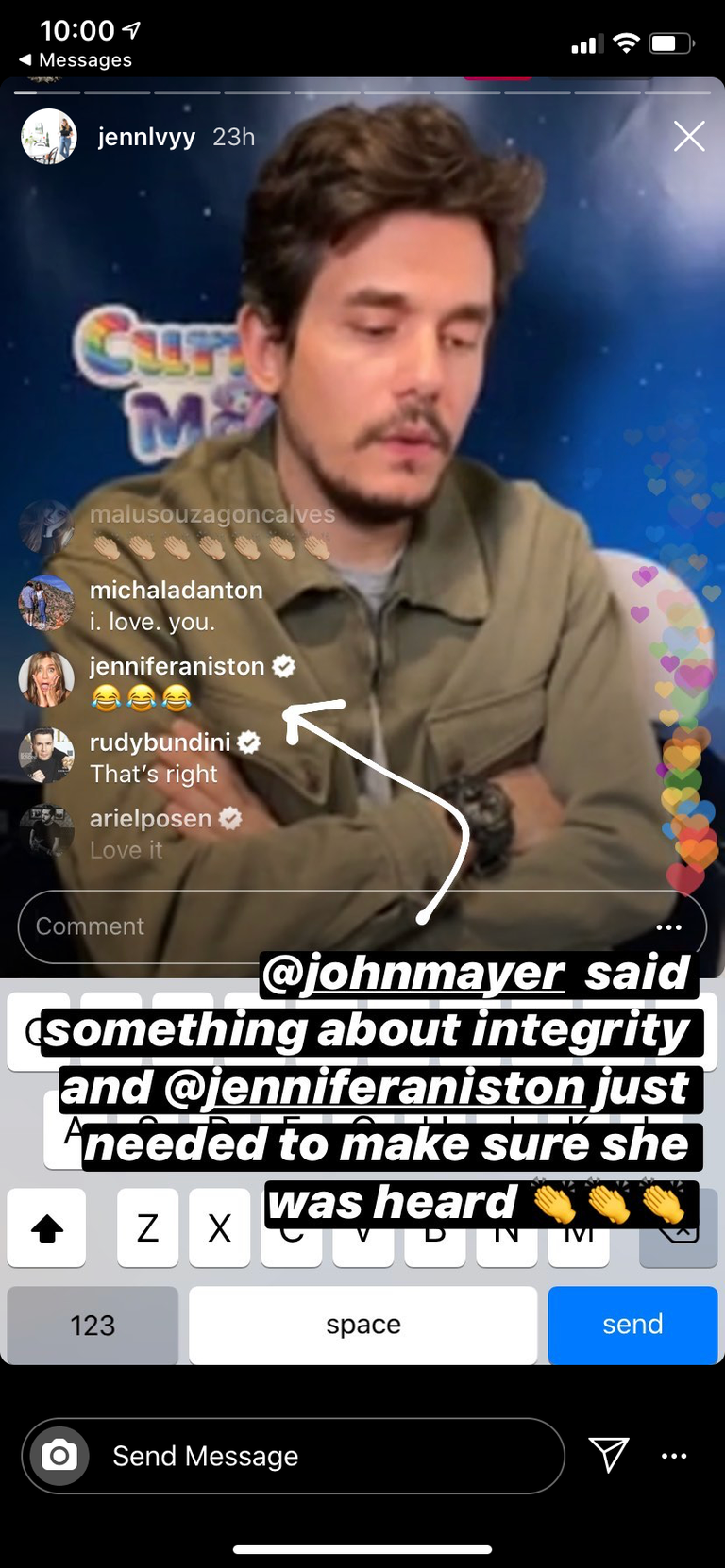Open the @jenniferaniston mention in caption
The height and width of the screenshot is (1568, 725).
375,1088
